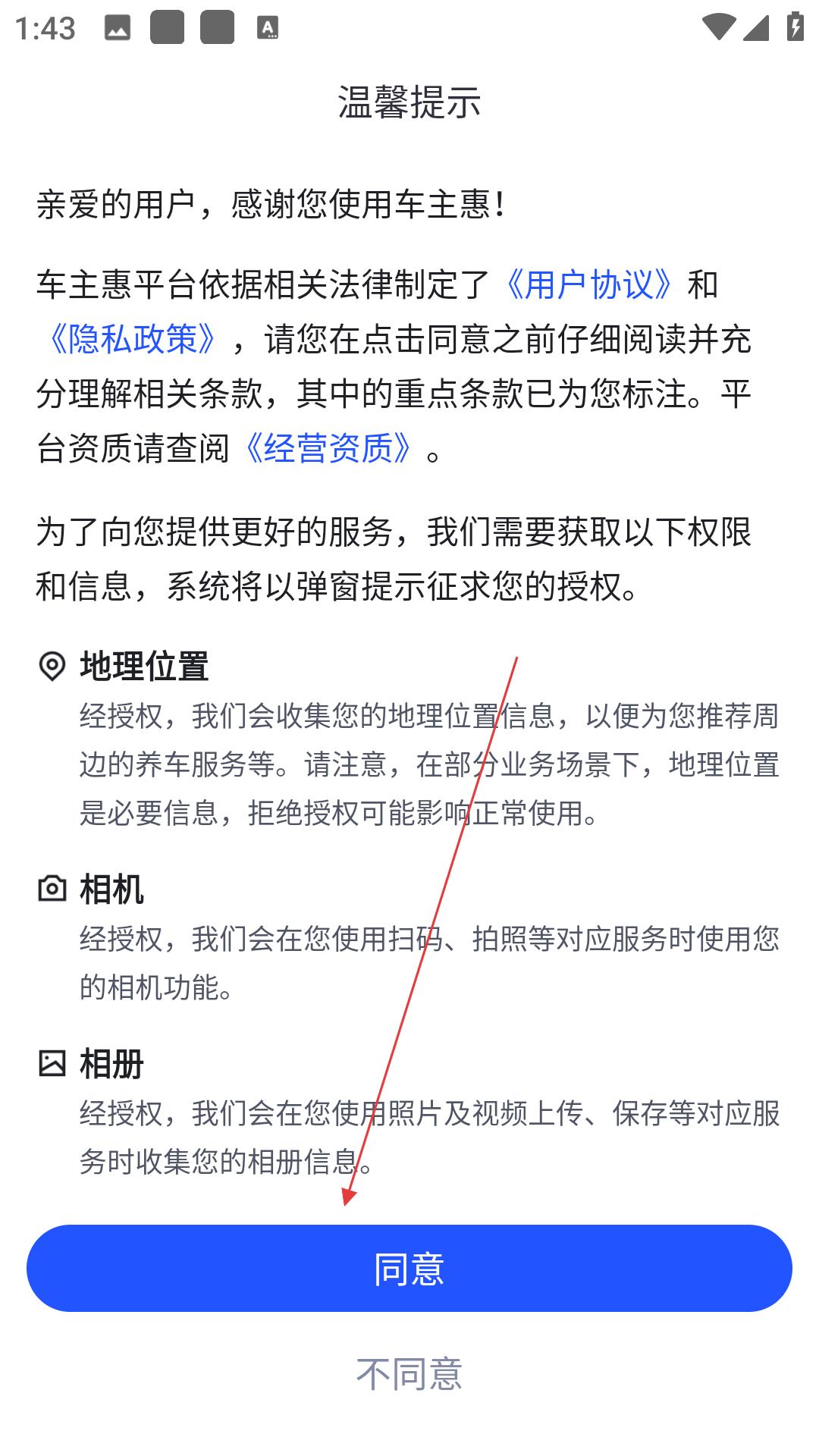Tap the blue 同意 button

point(409,1268)
